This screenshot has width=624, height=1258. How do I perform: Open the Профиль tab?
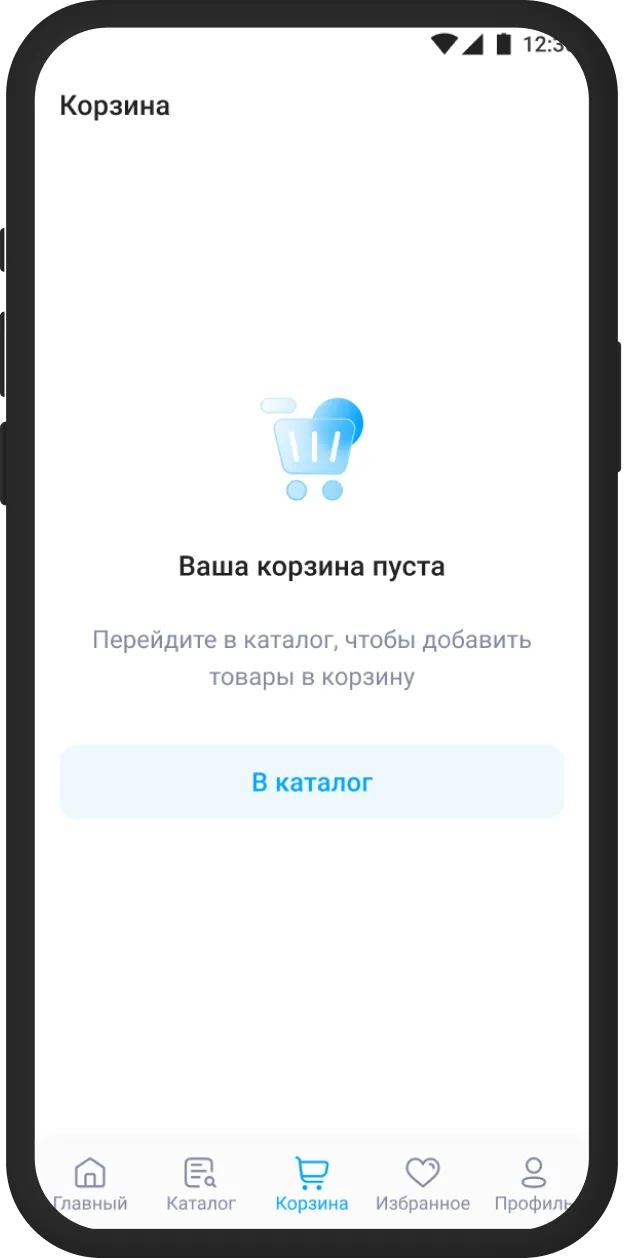[x=533, y=1183]
